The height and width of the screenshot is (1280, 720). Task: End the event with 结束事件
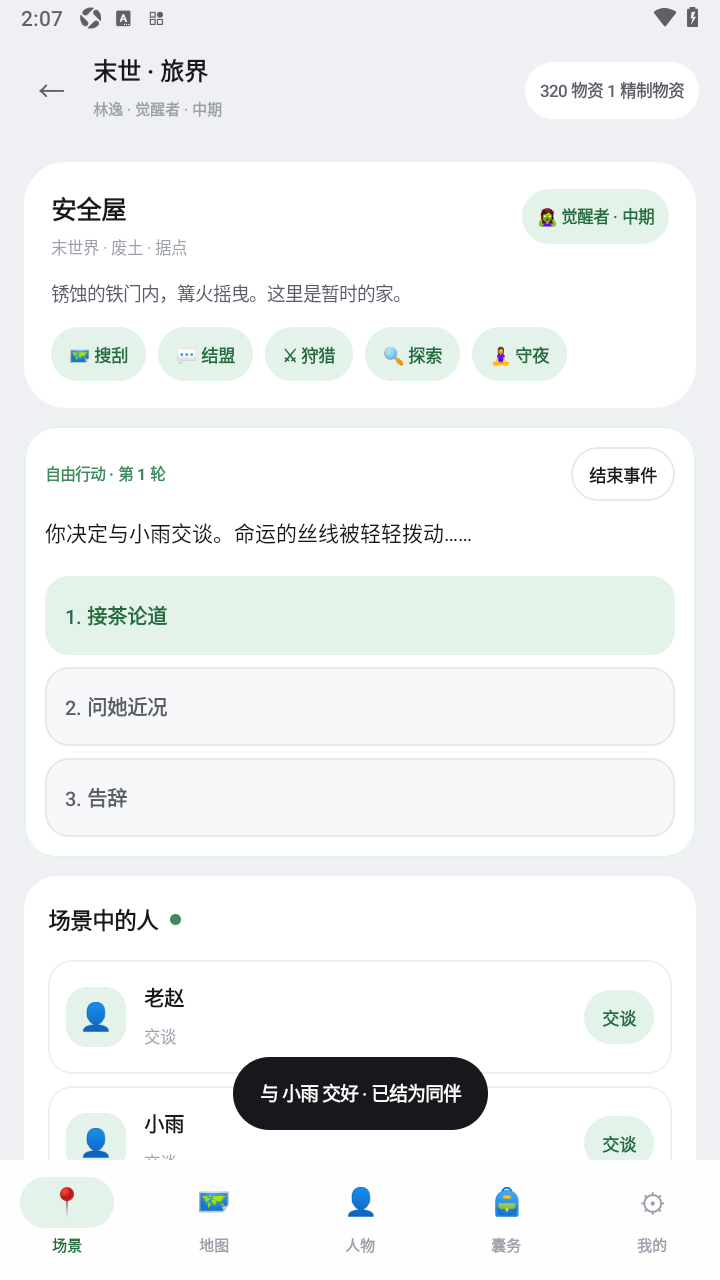click(623, 474)
